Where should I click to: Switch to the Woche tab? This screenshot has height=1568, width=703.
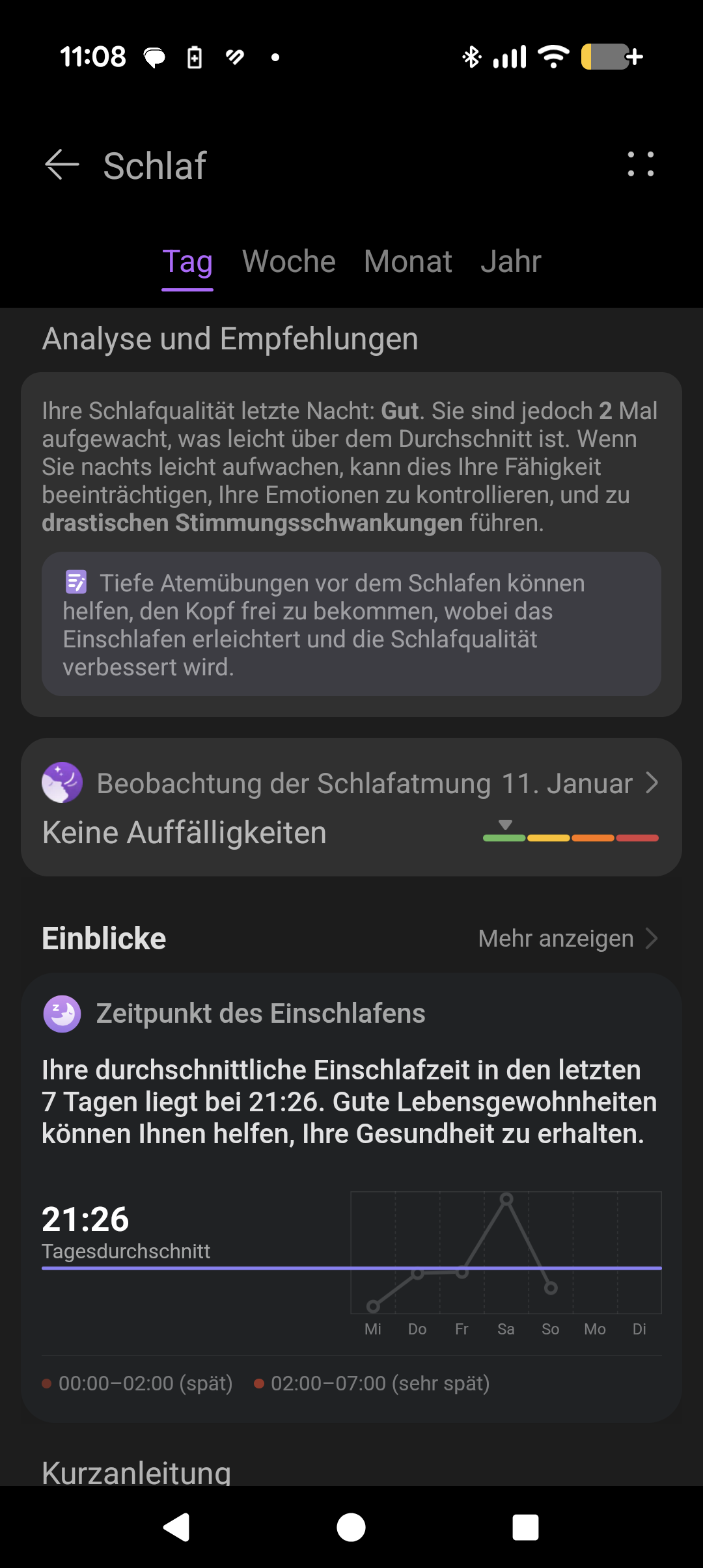pos(289,262)
